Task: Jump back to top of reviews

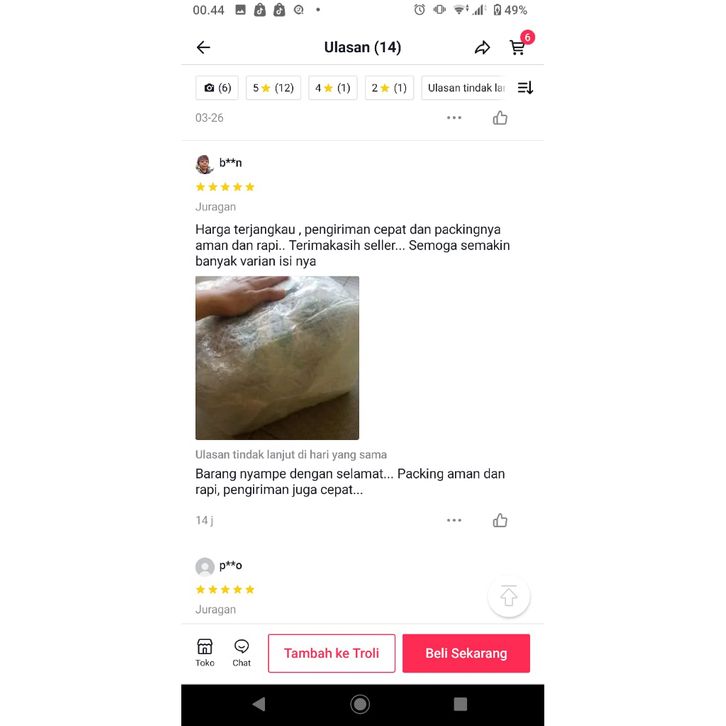Action: [509, 597]
